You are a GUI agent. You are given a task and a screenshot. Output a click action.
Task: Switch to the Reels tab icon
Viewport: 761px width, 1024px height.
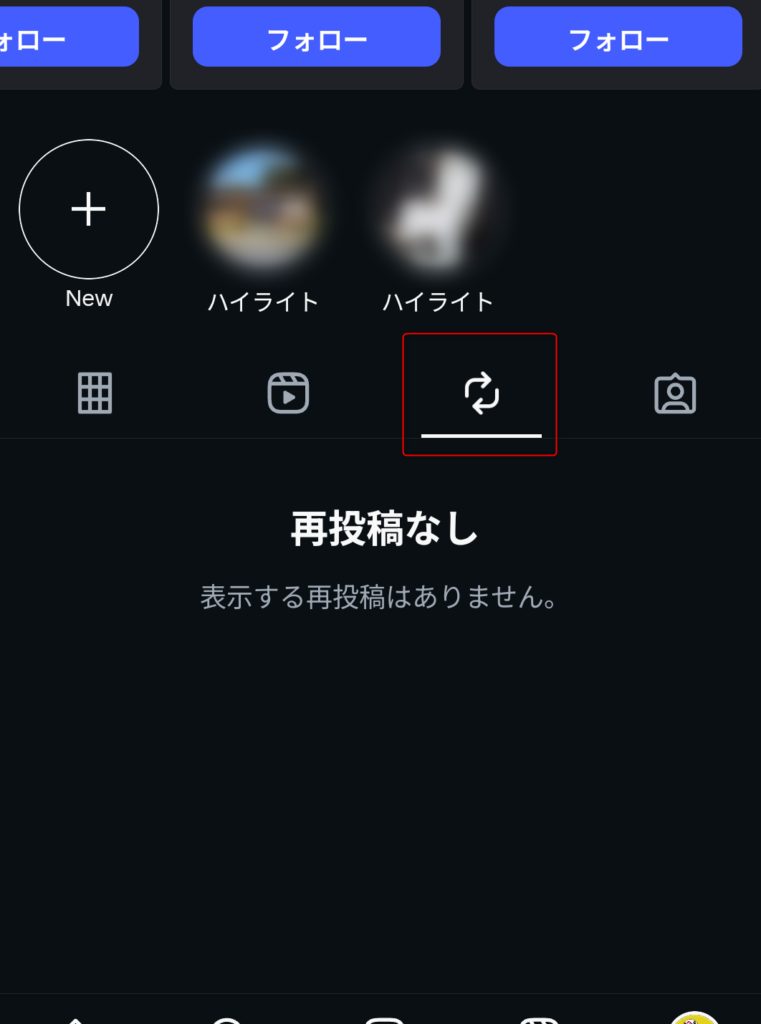pos(287,393)
